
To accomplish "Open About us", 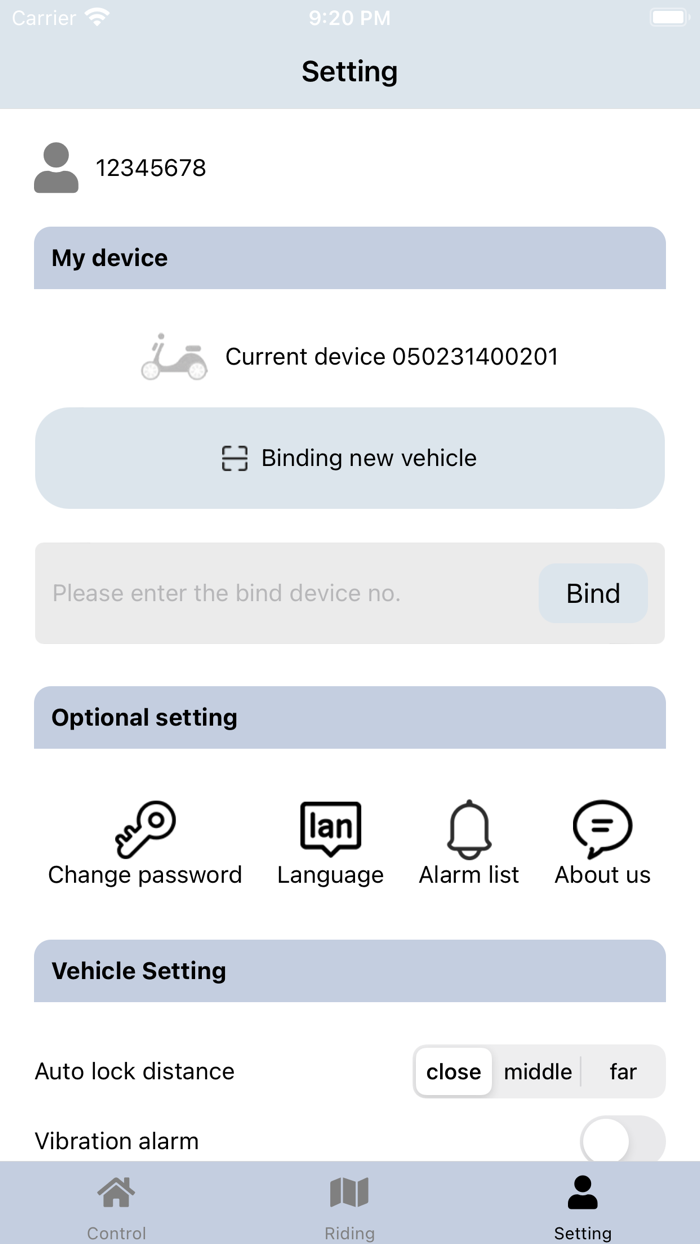I will [x=603, y=844].
